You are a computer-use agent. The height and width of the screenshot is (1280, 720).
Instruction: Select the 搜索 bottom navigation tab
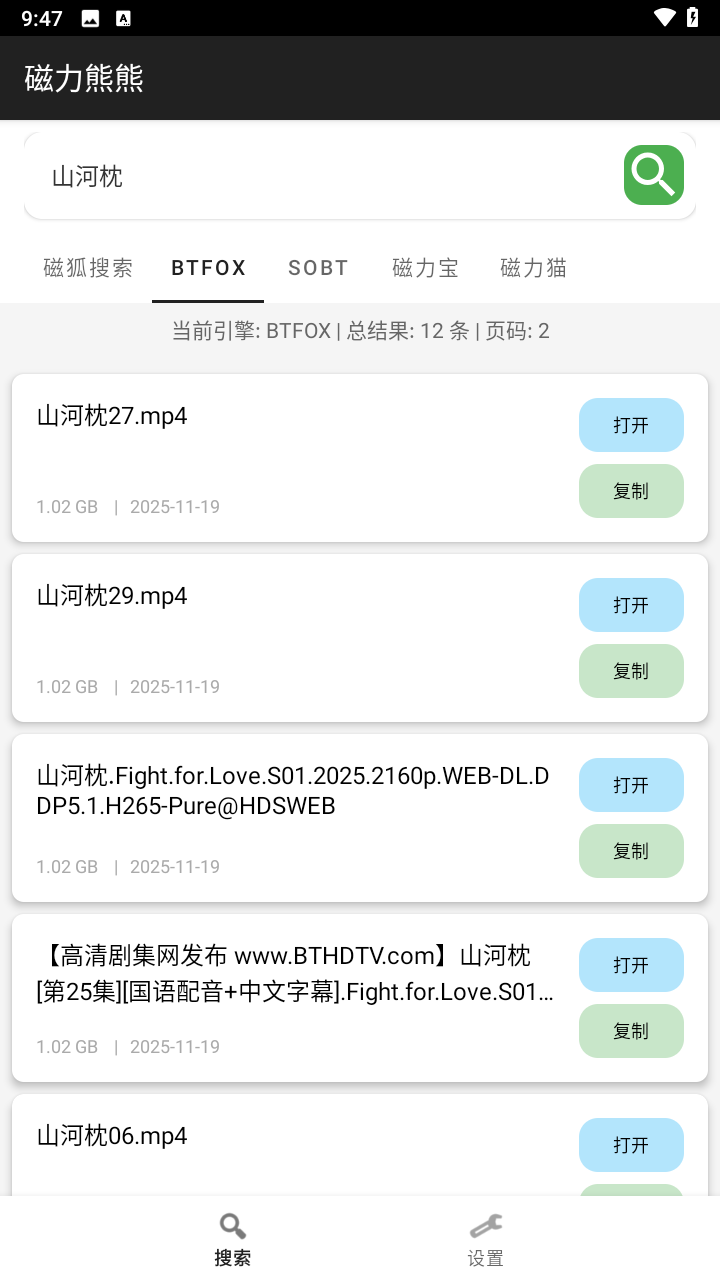pos(233,1238)
